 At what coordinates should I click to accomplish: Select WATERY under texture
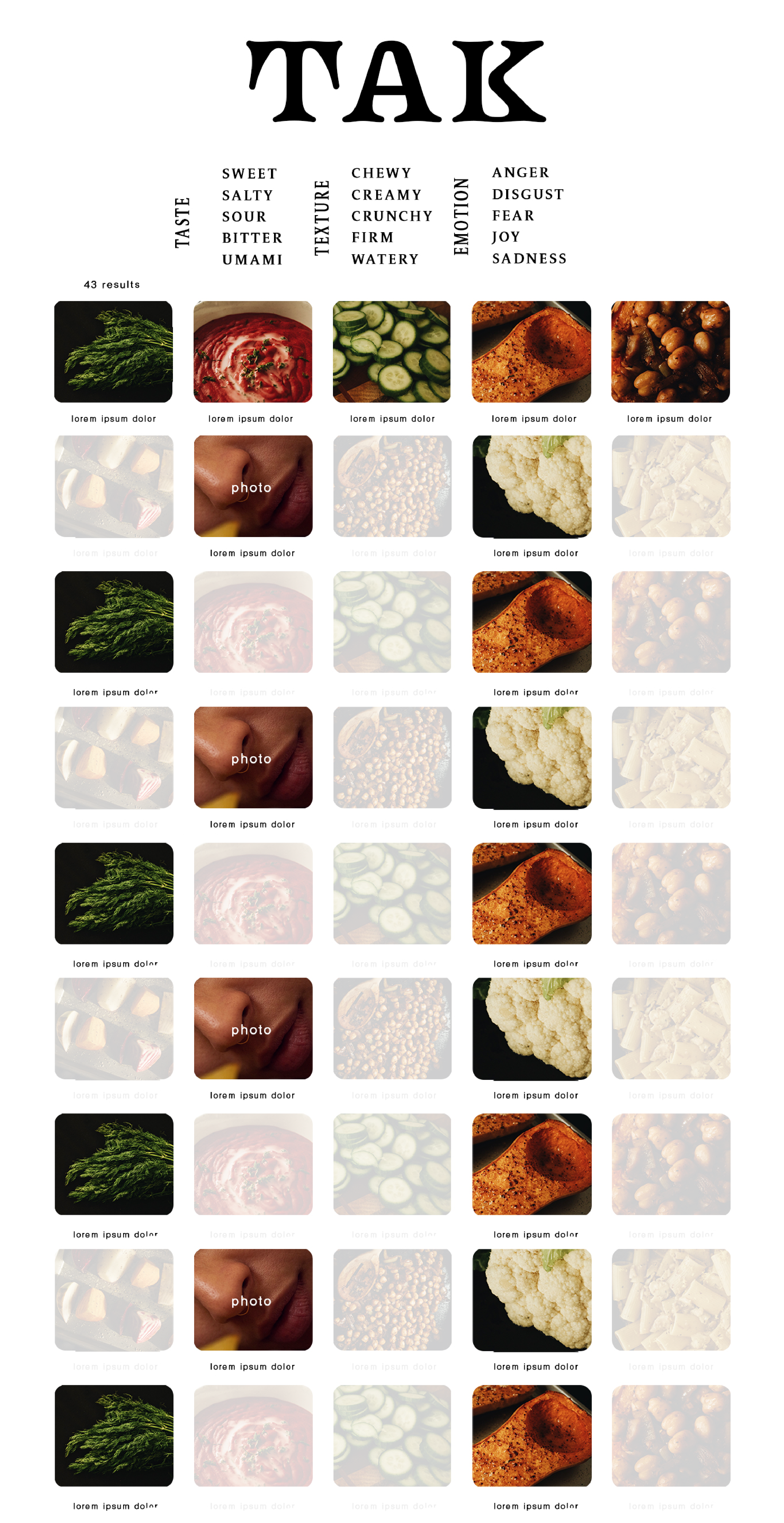385,259
